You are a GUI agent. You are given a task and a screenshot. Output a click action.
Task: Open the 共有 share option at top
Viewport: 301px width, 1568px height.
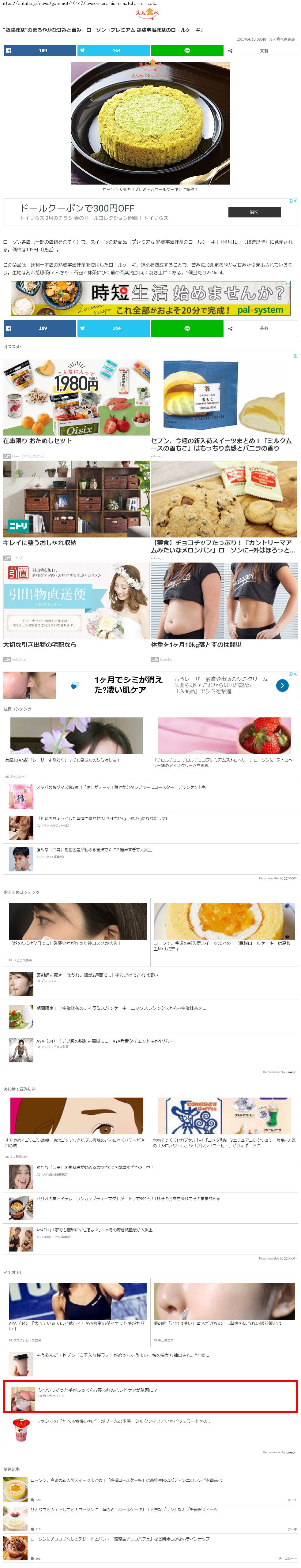coord(261,51)
